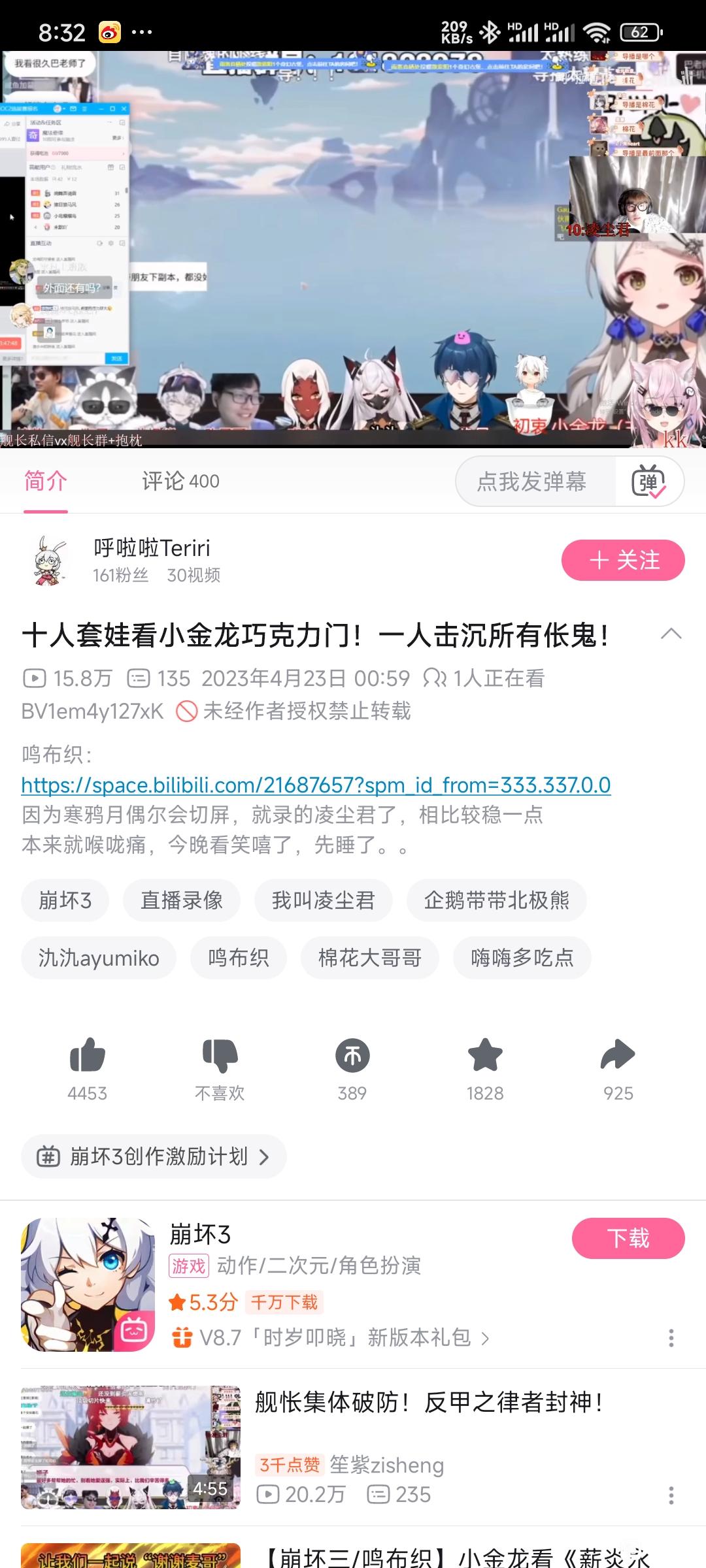Tap the 点我发弹幕 input field

pos(533,482)
